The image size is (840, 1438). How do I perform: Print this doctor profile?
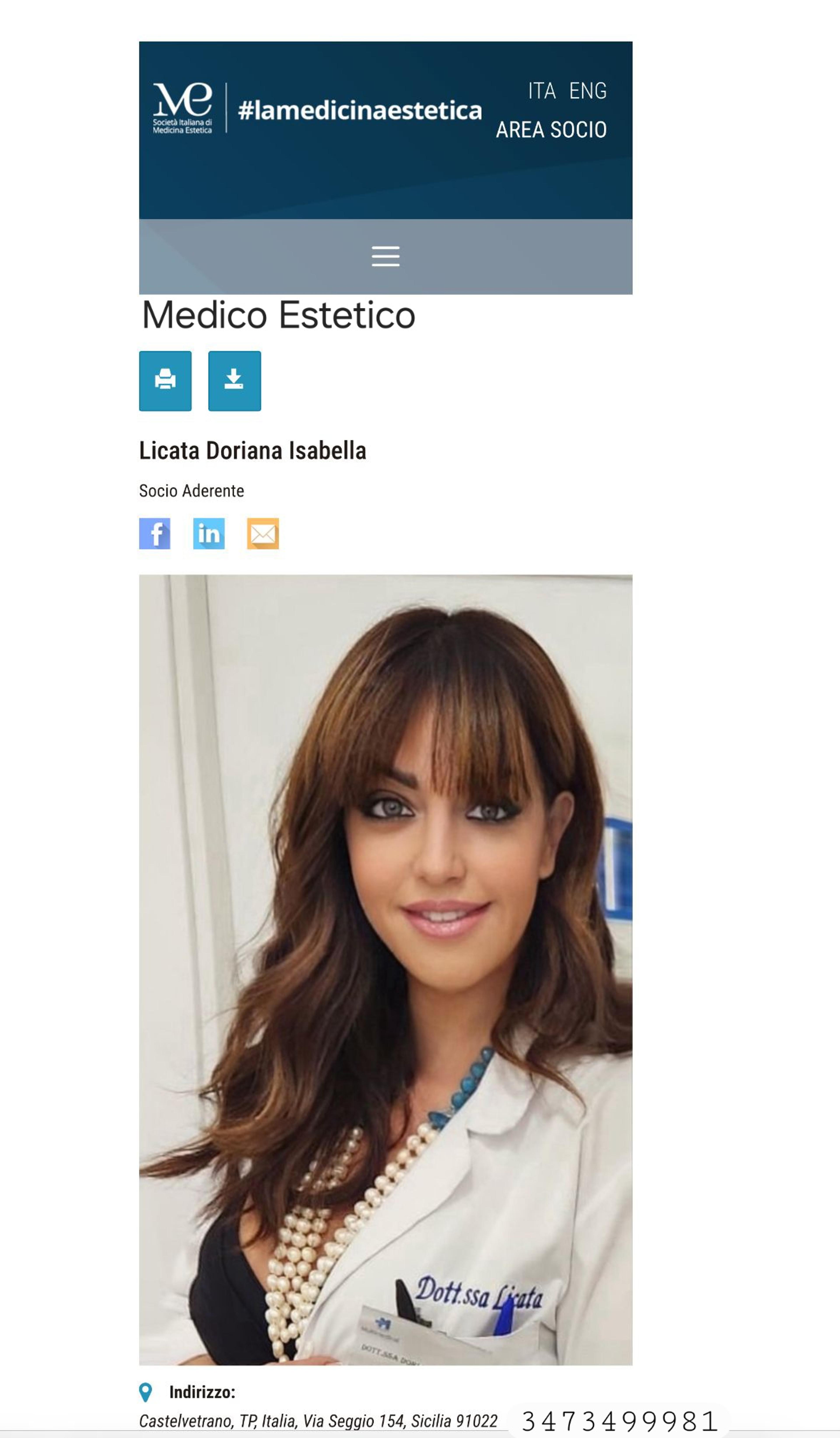click(x=165, y=381)
